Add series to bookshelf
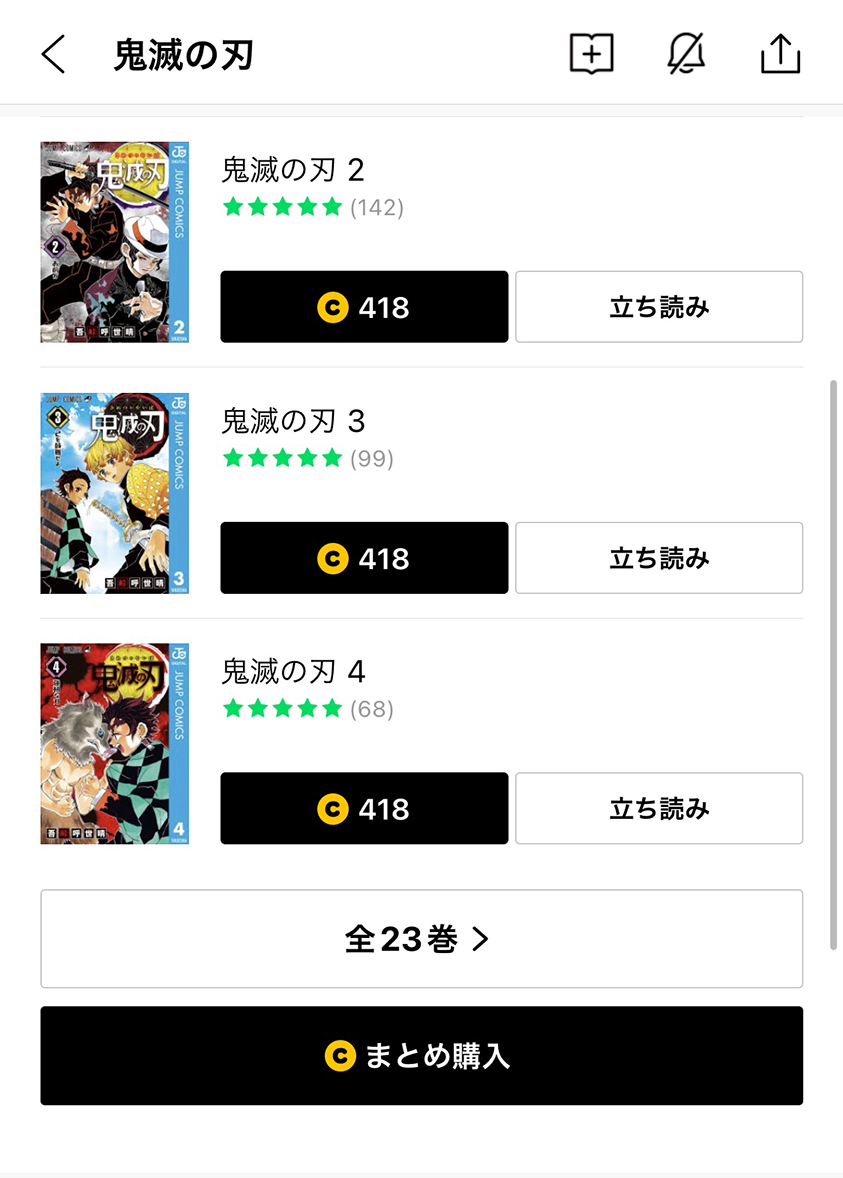 coord(591,54)
